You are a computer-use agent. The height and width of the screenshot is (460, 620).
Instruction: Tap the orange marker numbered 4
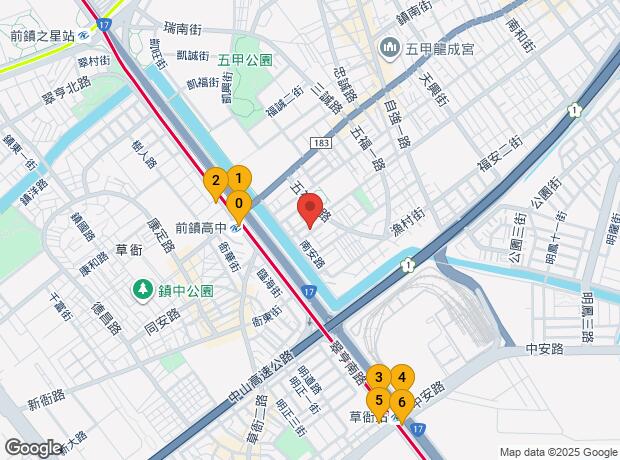[401, 377]
